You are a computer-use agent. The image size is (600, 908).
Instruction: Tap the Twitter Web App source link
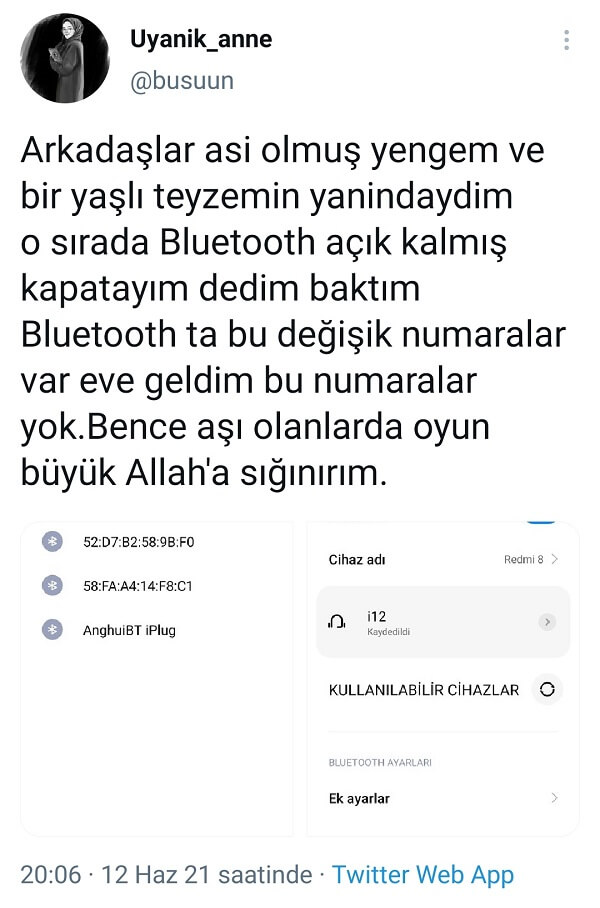pos(423,875)
